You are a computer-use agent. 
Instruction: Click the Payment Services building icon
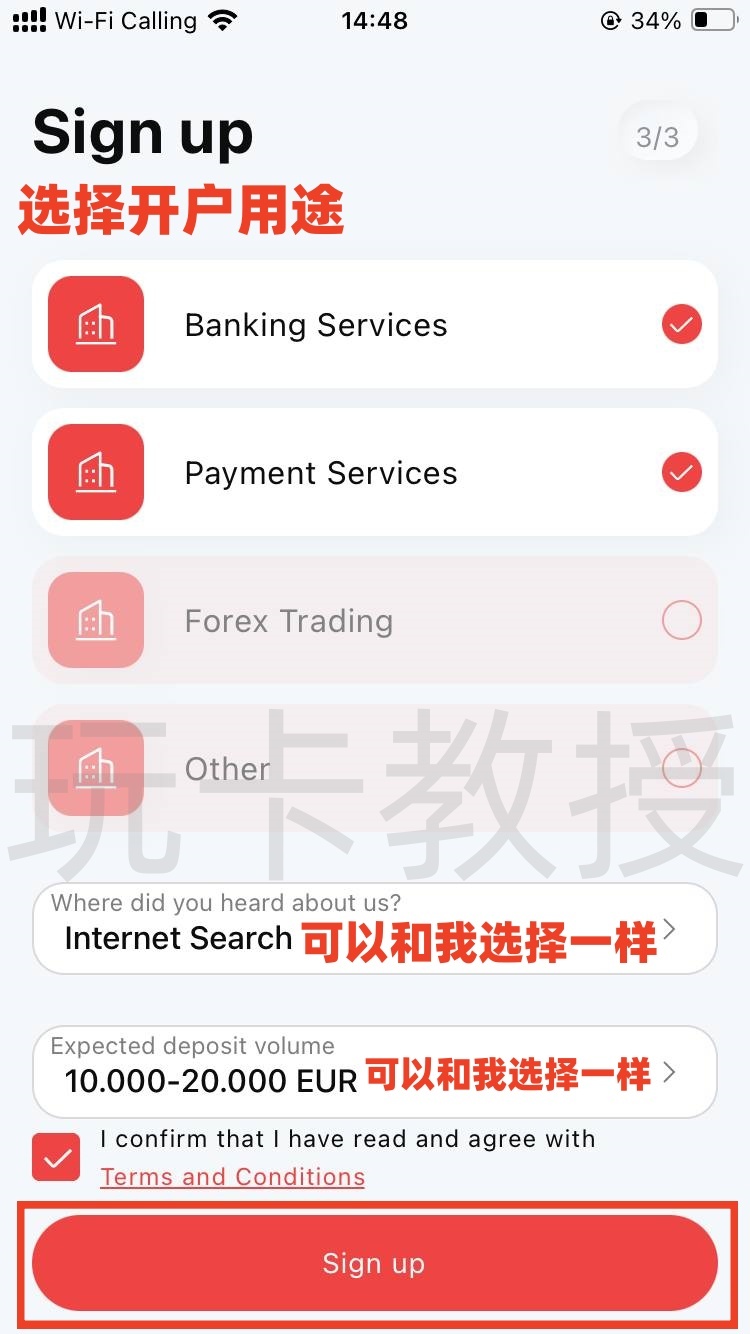pyautogui.click(x=95, y=472)
